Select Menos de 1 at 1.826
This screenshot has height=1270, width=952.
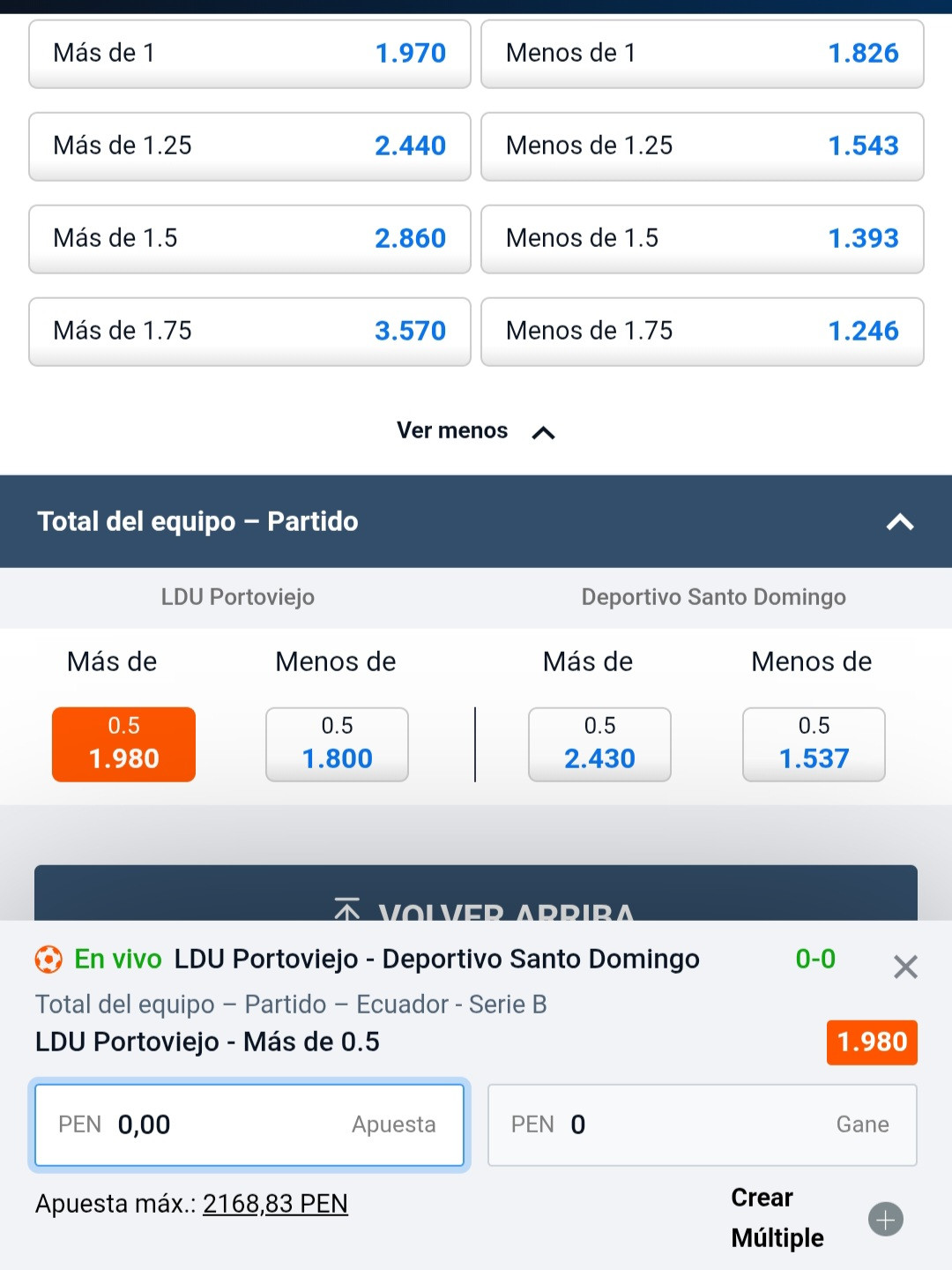coord(703,54)
